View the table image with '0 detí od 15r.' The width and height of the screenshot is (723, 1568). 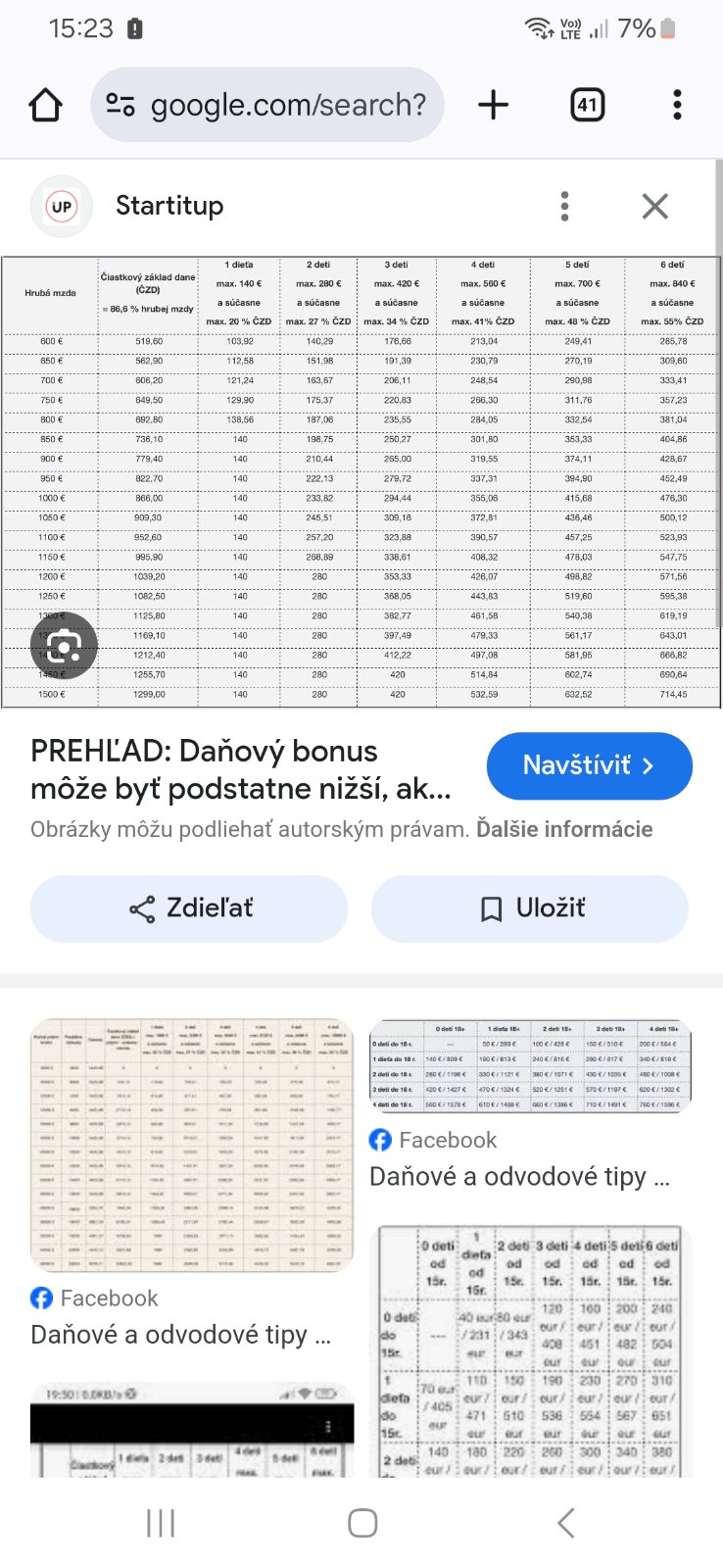point(530,1350)
